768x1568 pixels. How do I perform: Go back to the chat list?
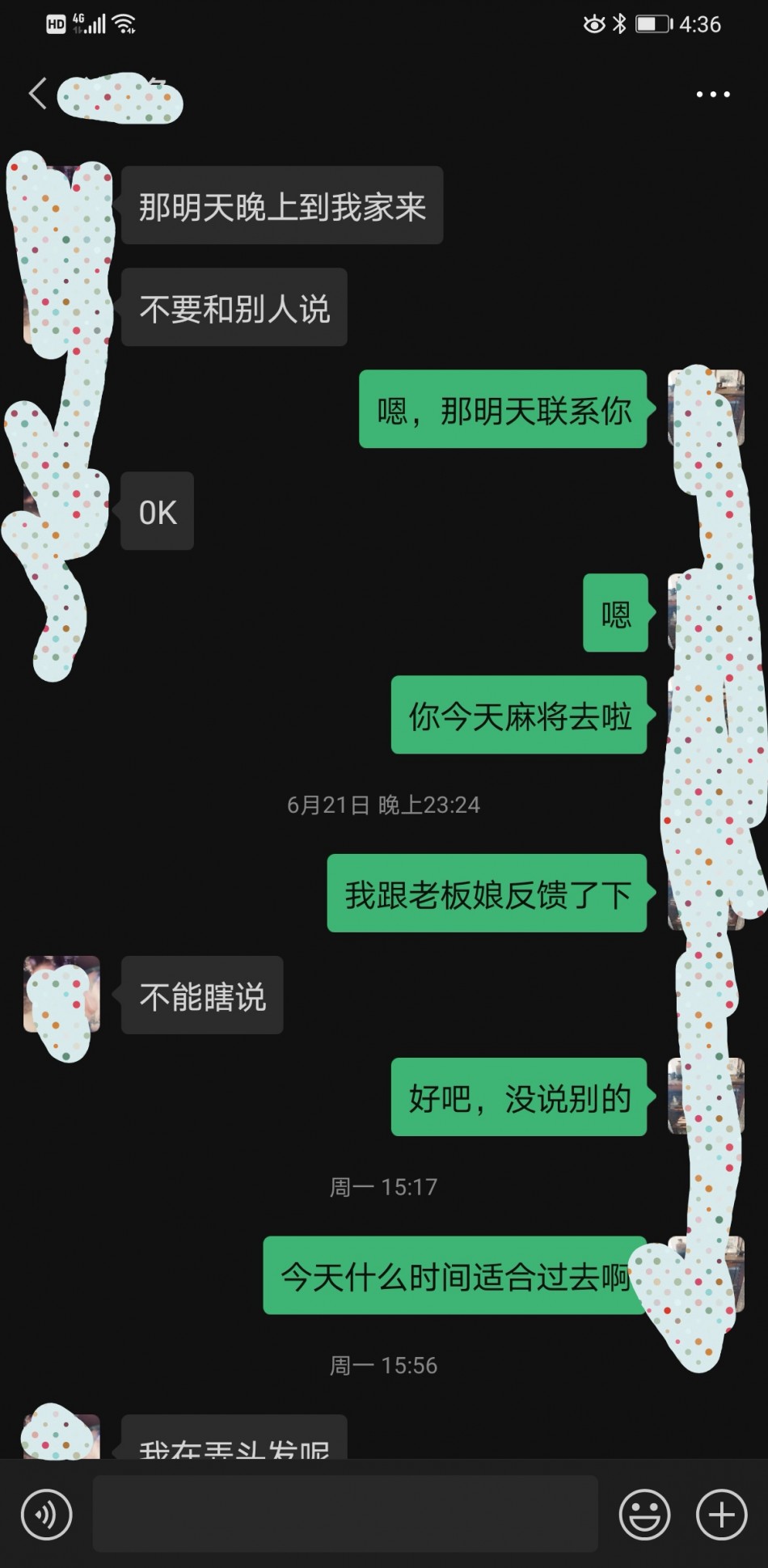[37, 94]
